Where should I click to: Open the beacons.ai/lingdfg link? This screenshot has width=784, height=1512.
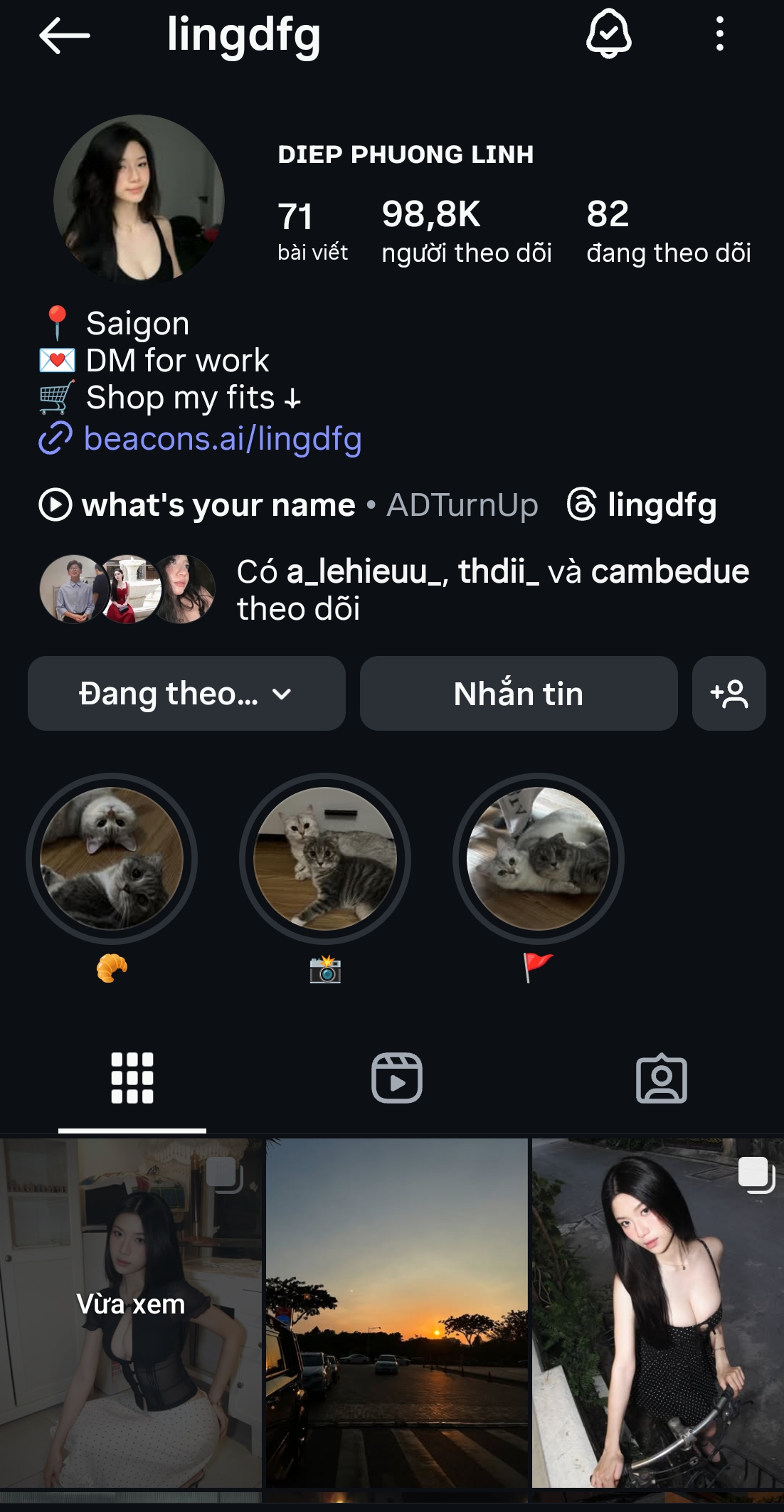coord(222,439)
